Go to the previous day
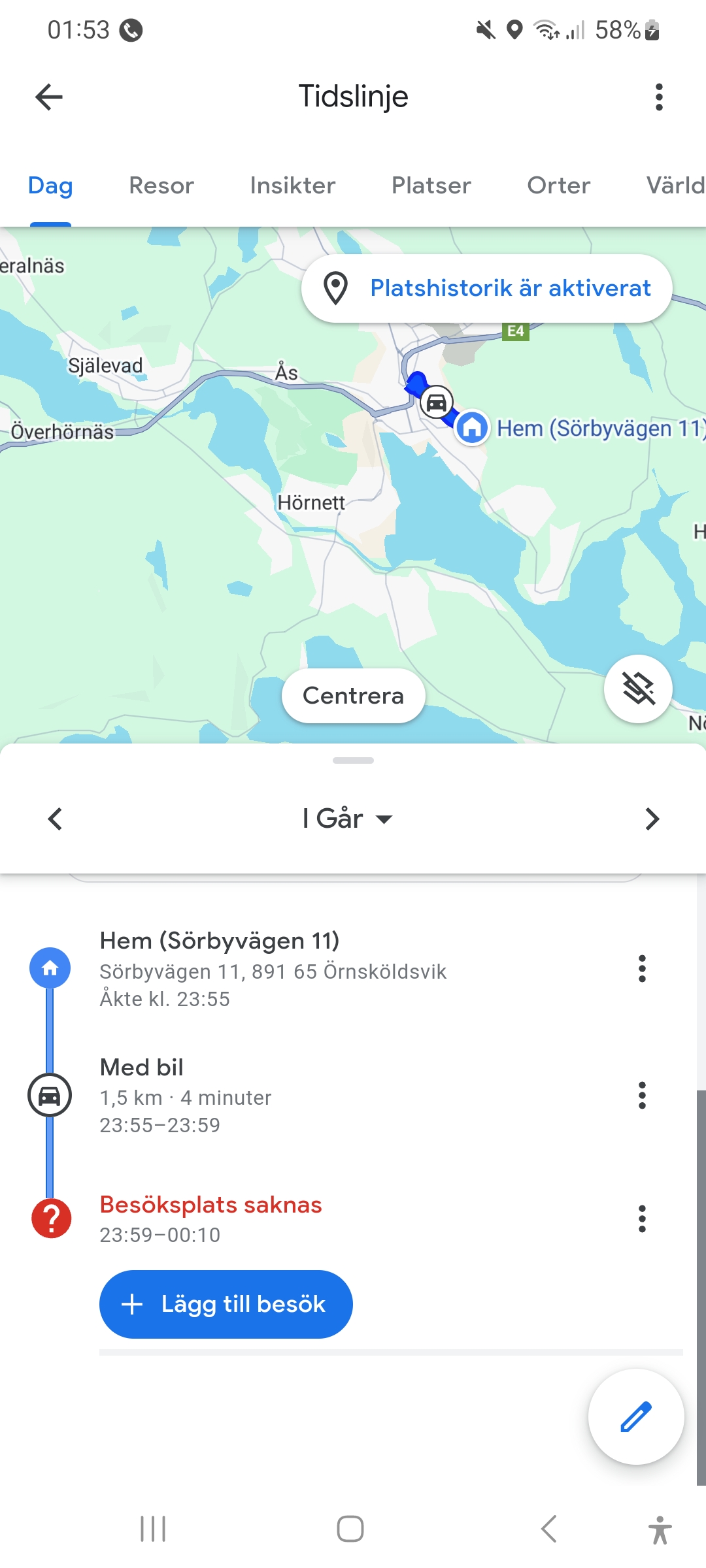 tap(56, 819)
